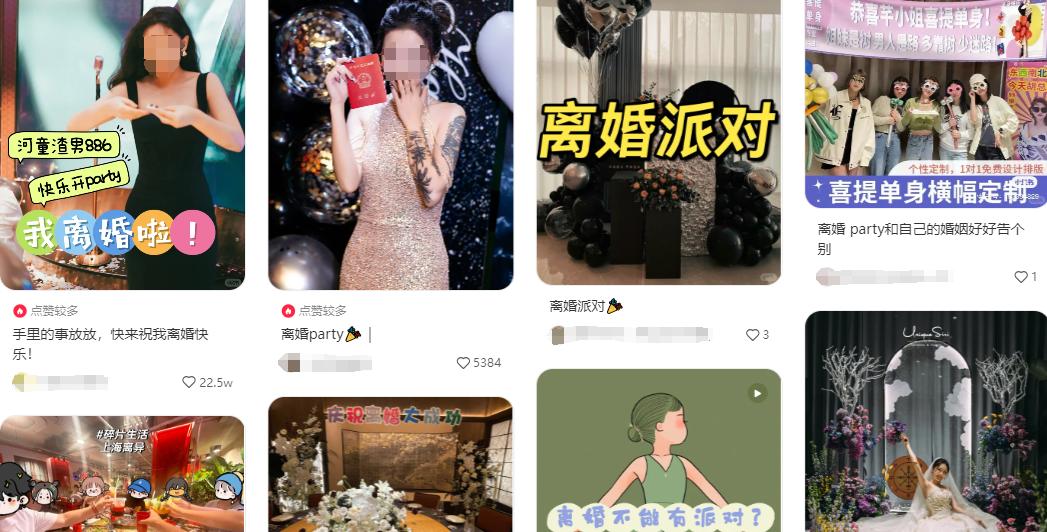The image size is (1047, 532).
Task: Like the post with 22.5w likes
Action: click(x=189, y=382)
